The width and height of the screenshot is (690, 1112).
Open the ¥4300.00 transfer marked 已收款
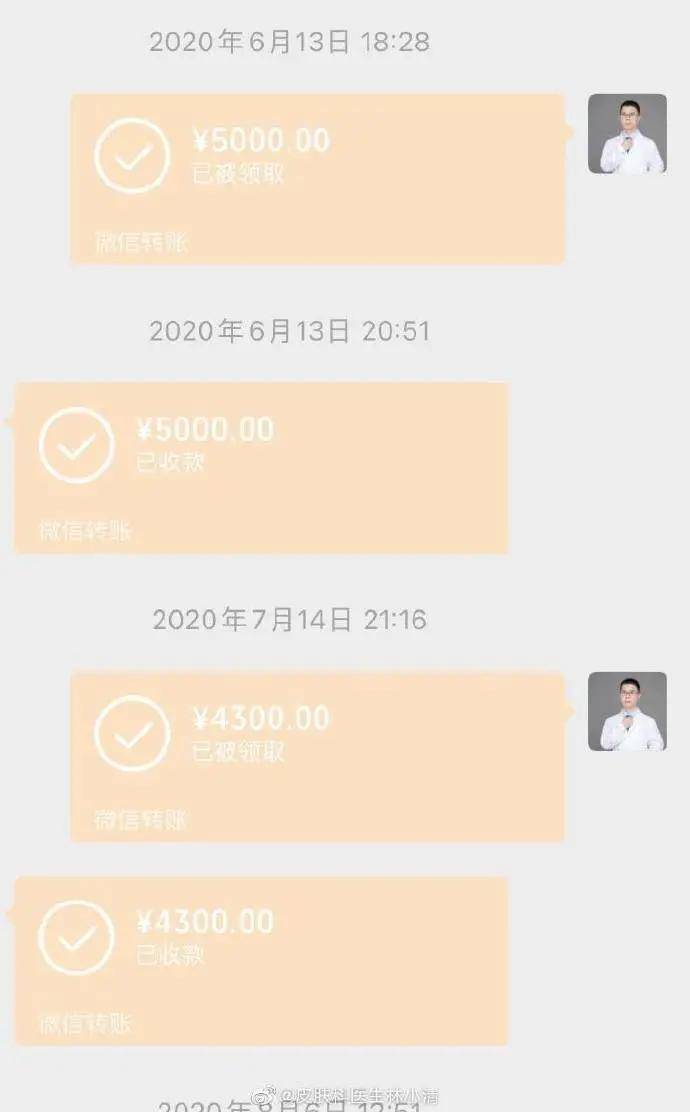point(261,961)
